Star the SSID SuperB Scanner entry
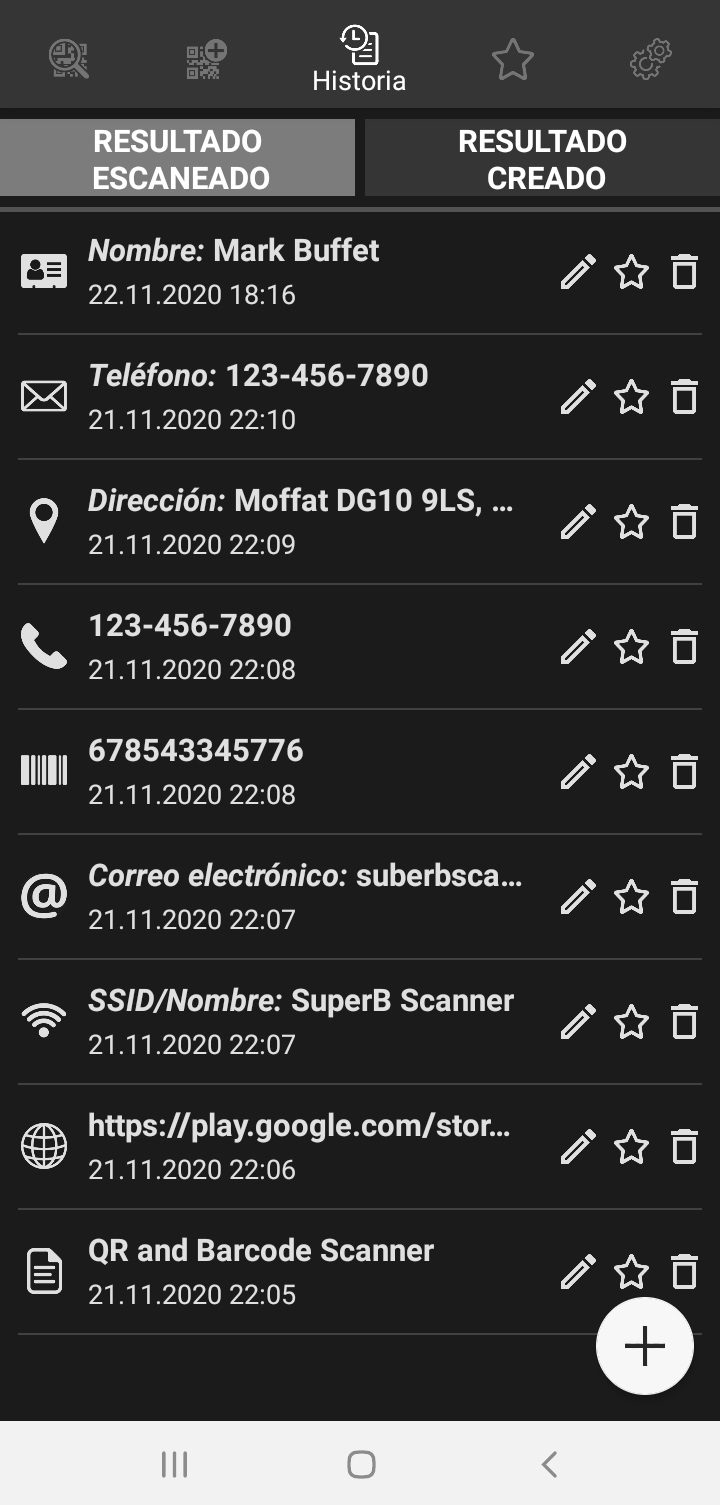Viewport: 720px width, 1505px height. click(x=631, y=1022)
